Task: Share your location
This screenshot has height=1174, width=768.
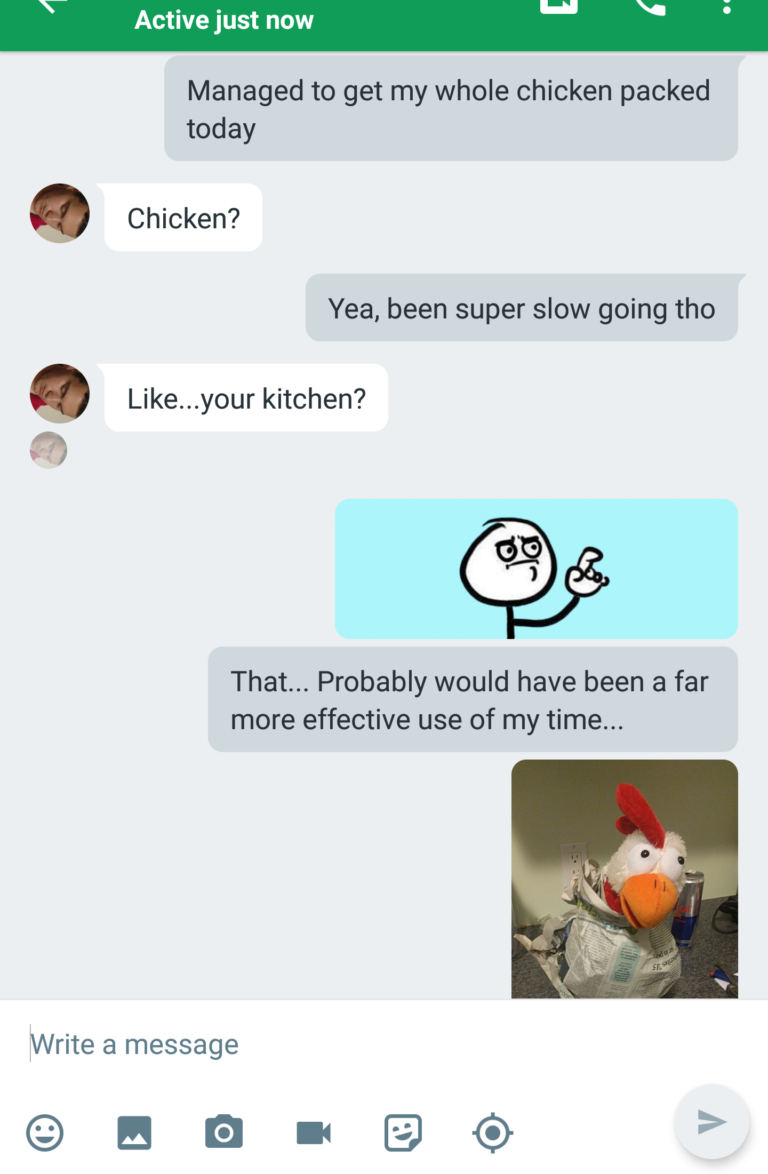Action: click(x=492, y=1133)
